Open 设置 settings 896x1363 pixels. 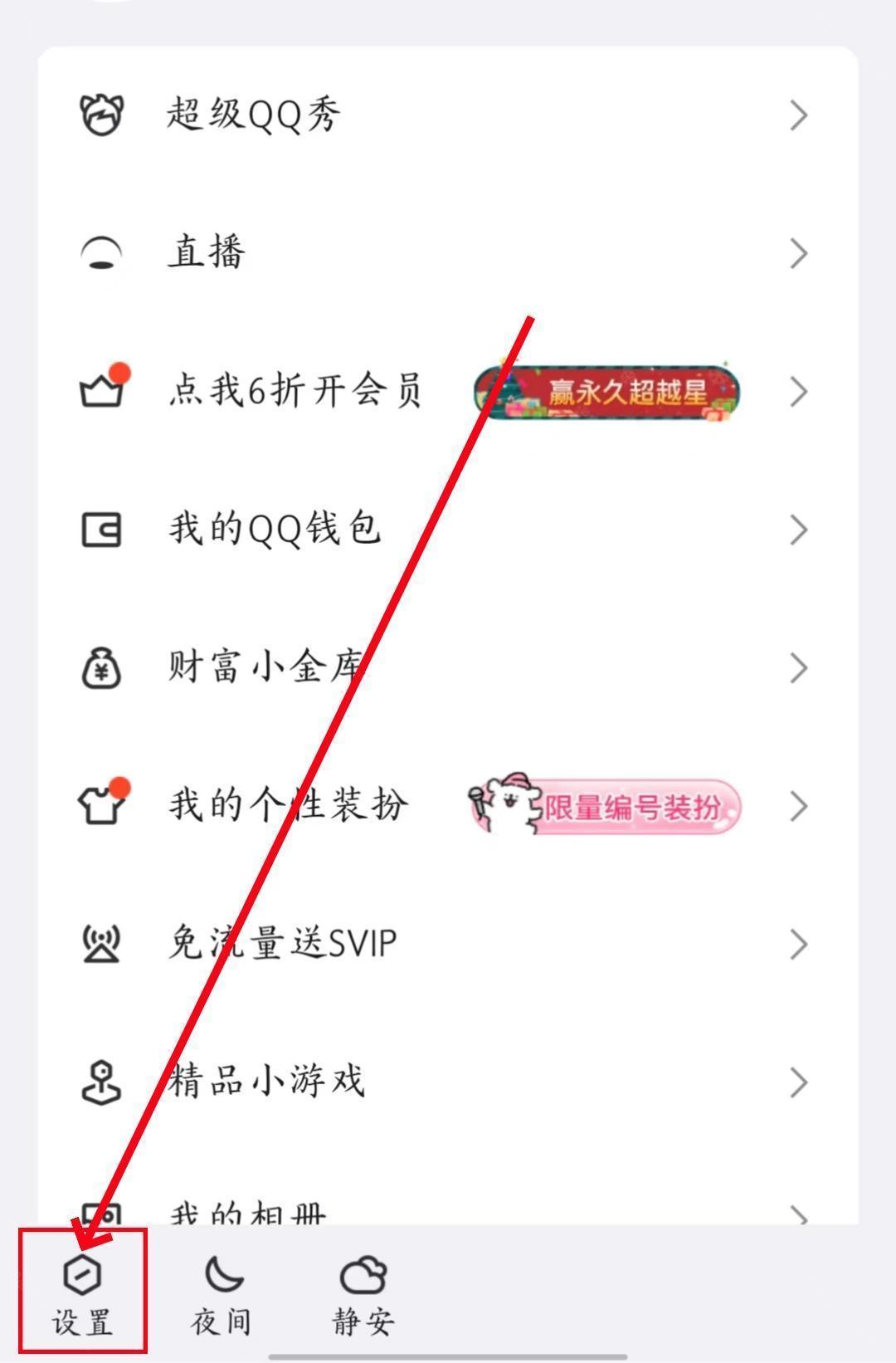tap(83, 1293)
